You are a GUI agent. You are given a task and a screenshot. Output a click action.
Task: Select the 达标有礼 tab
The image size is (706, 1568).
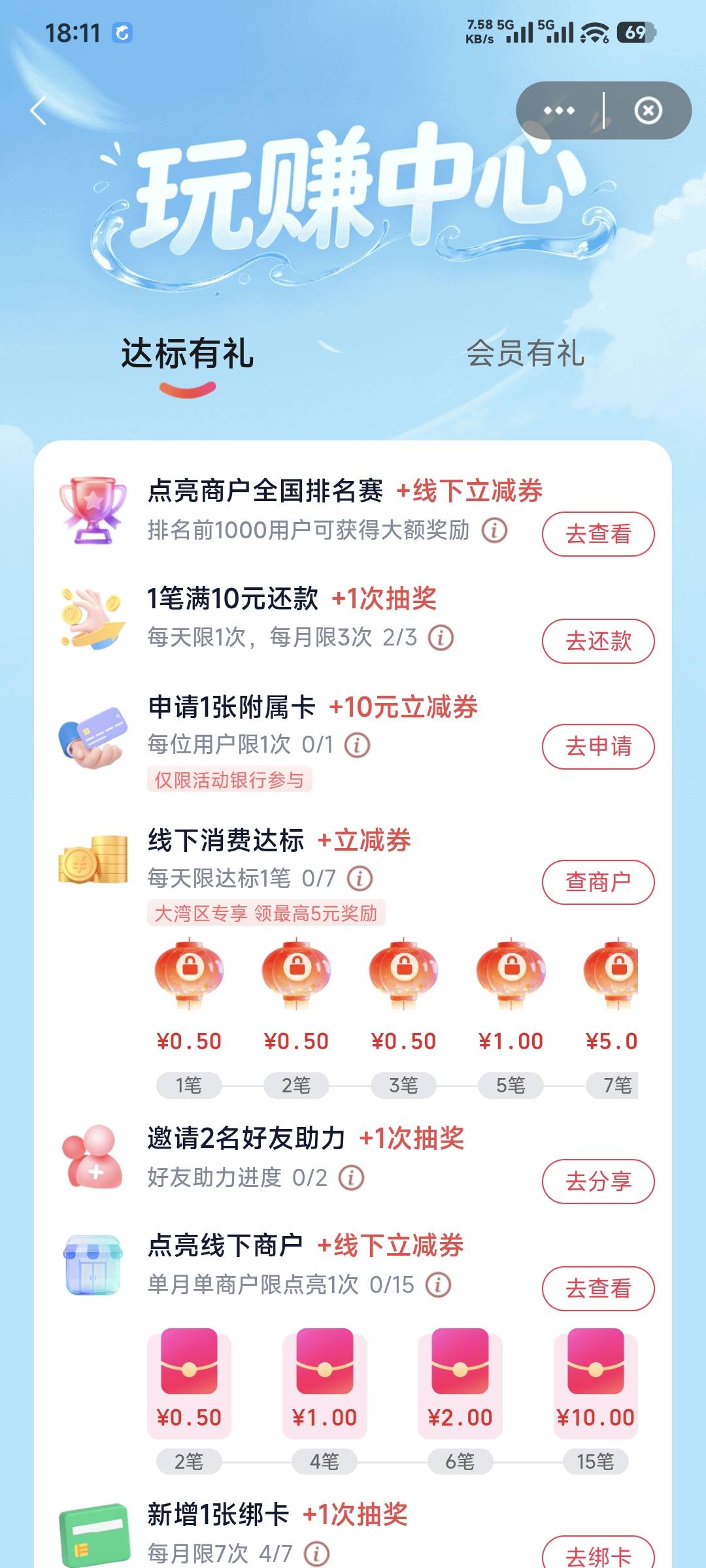188,353
